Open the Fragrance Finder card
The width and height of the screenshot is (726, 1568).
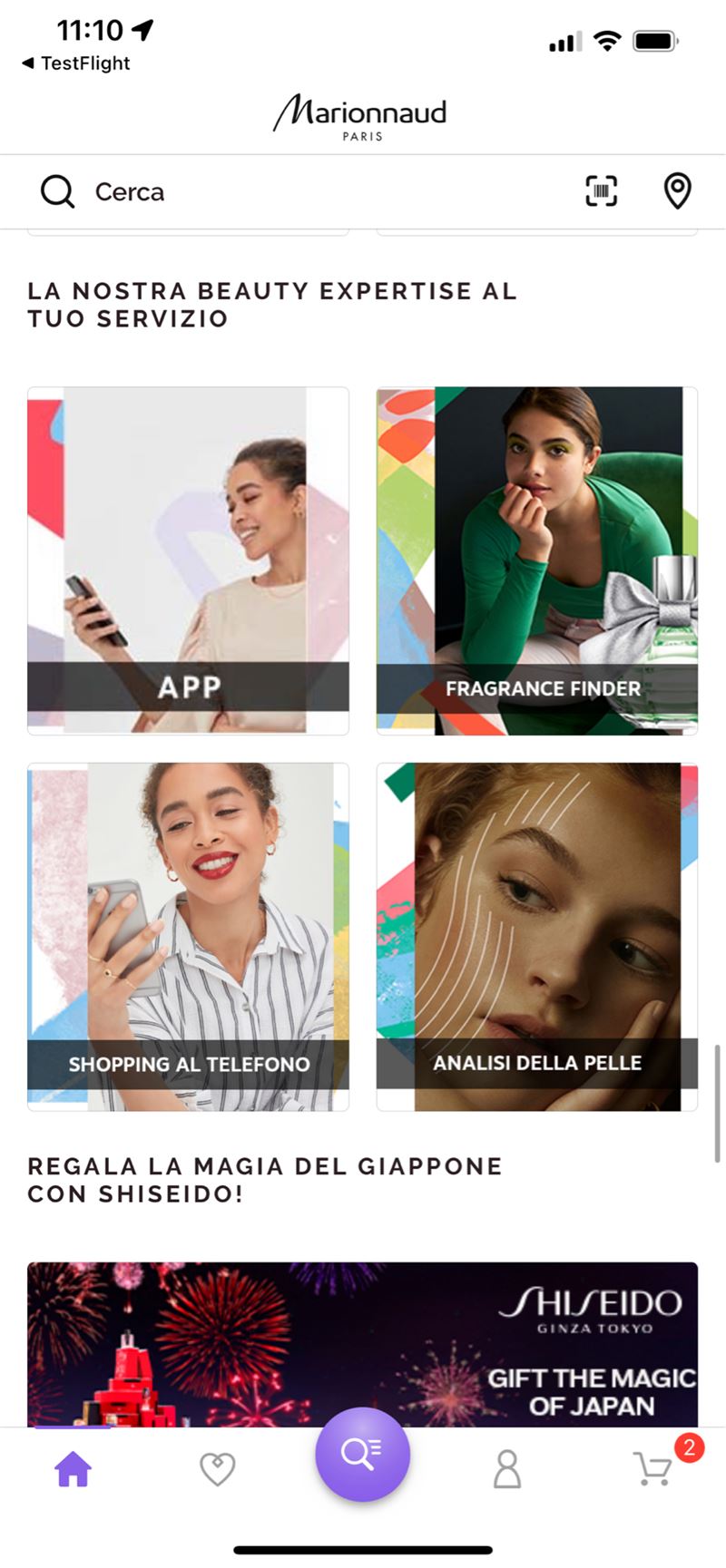click(x=537, y=560)
